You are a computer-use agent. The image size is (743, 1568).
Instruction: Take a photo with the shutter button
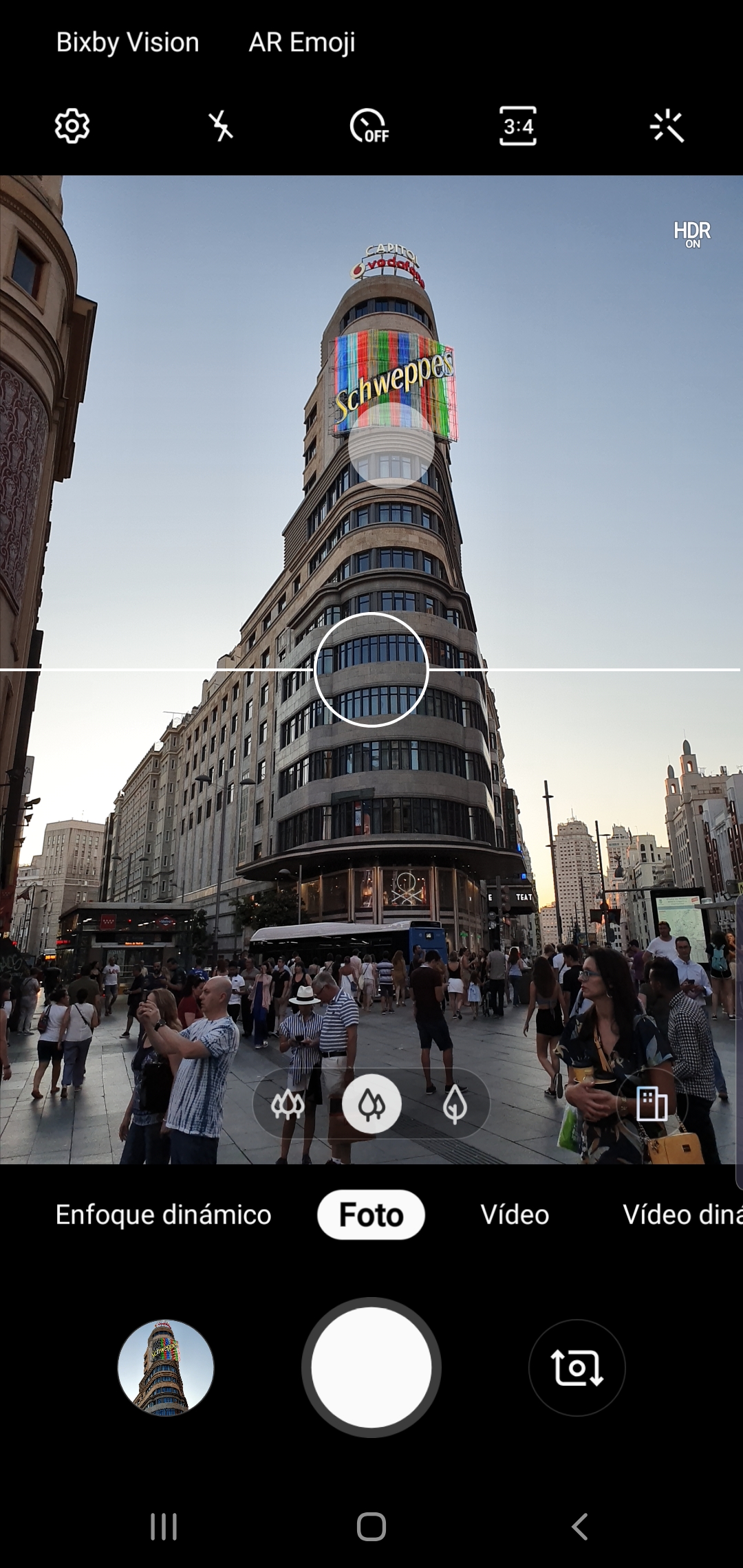(x=371, y=1367)
